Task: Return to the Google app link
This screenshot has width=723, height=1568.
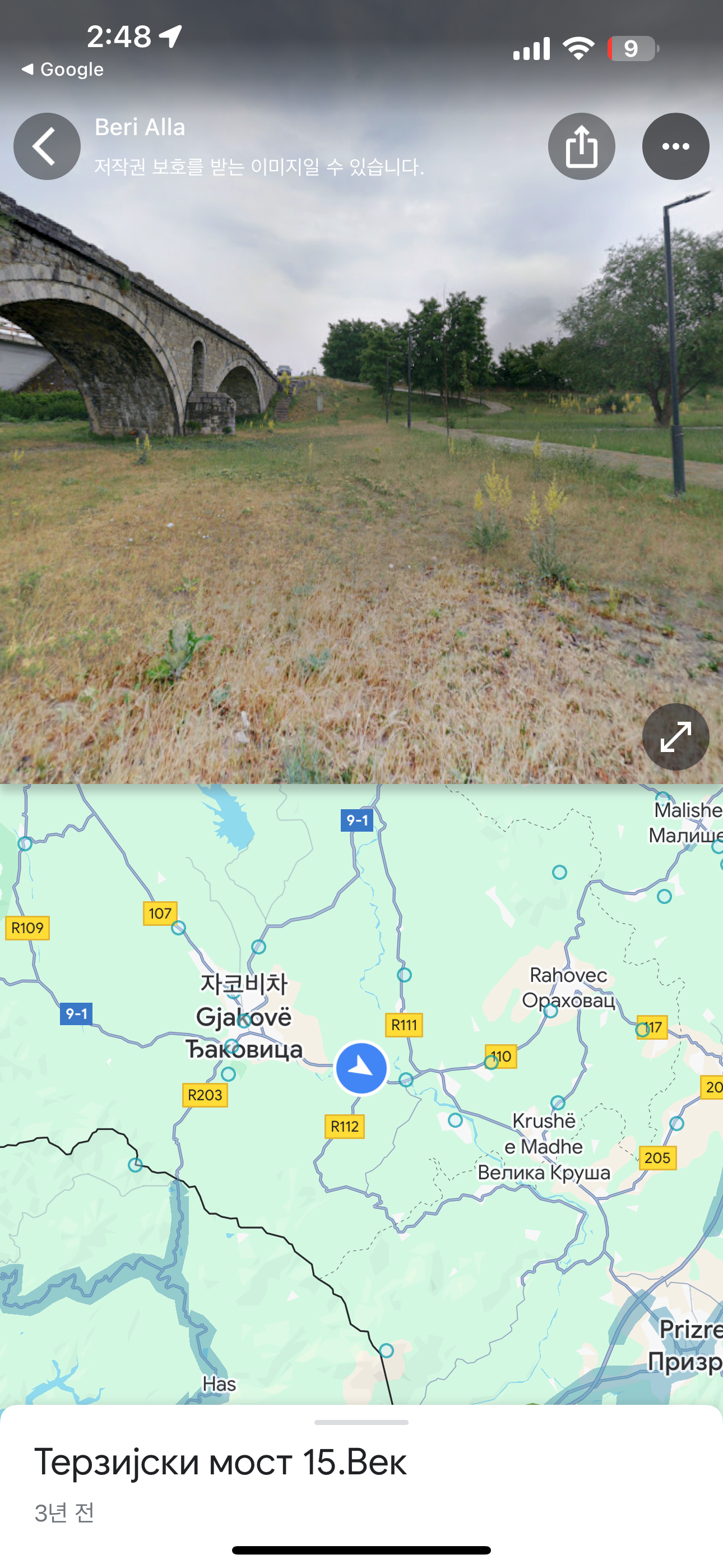Action: click(x=62, y=70)
